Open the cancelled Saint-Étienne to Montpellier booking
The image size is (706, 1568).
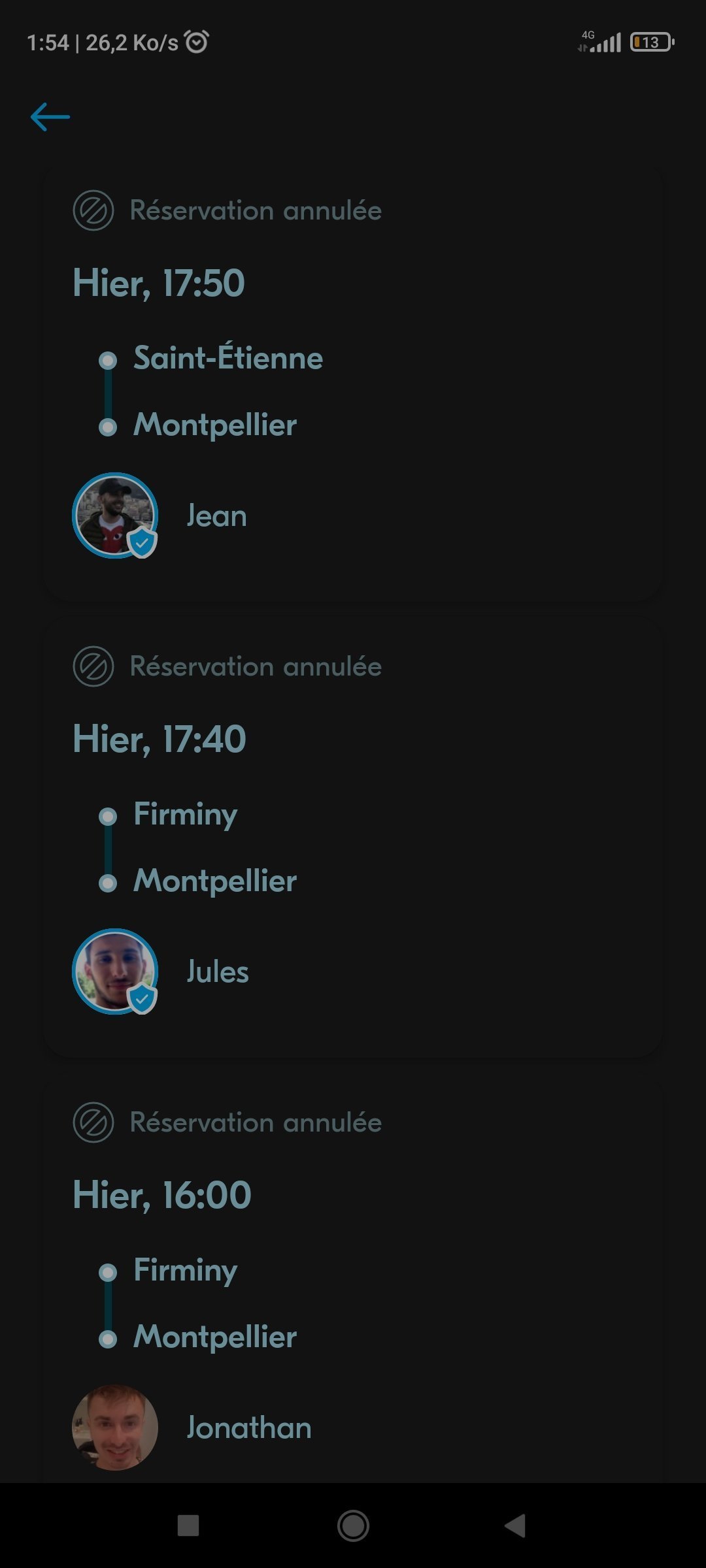tap(353, 382)
